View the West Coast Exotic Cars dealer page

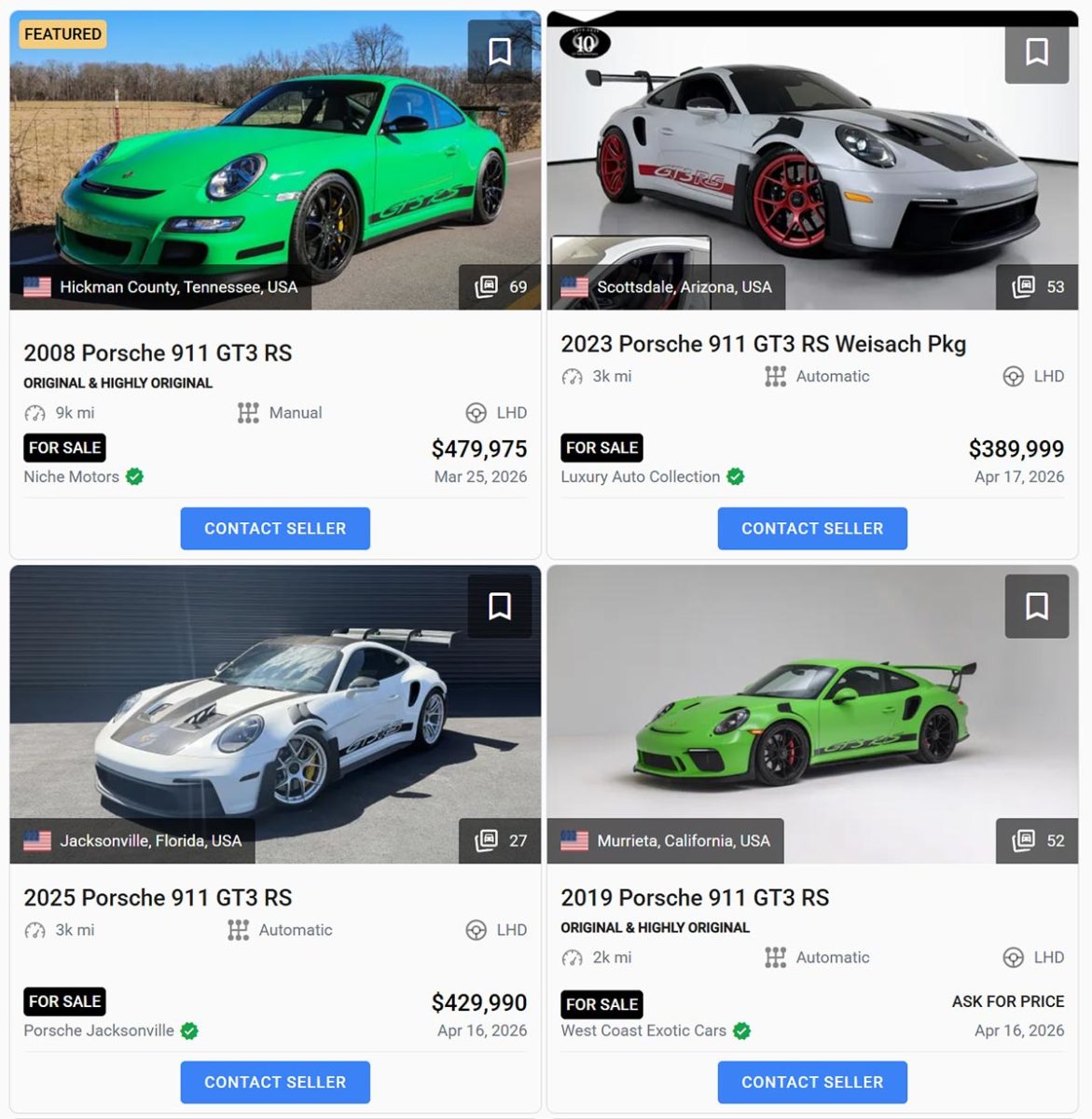643,1030
